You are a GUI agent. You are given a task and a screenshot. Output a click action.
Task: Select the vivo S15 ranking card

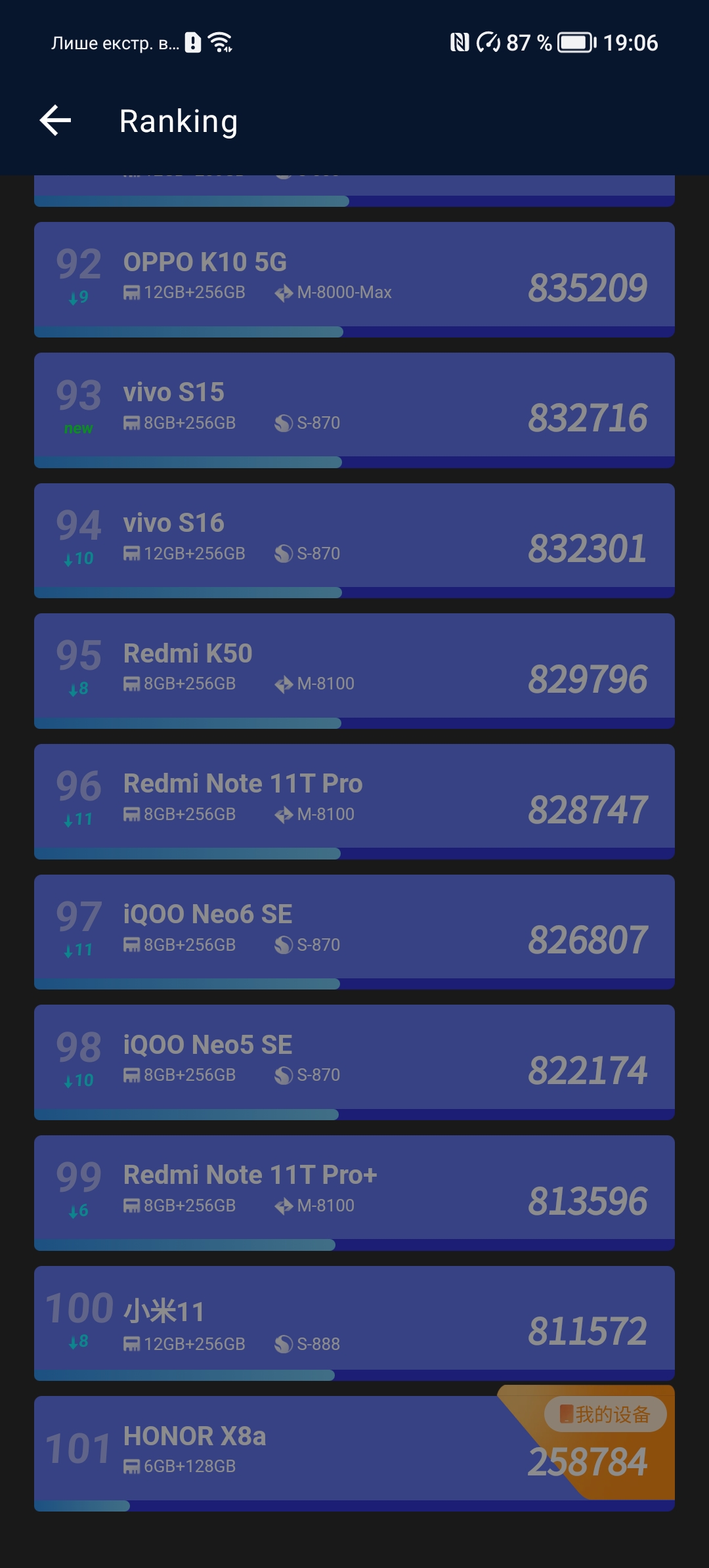click(x=354, y=410)
